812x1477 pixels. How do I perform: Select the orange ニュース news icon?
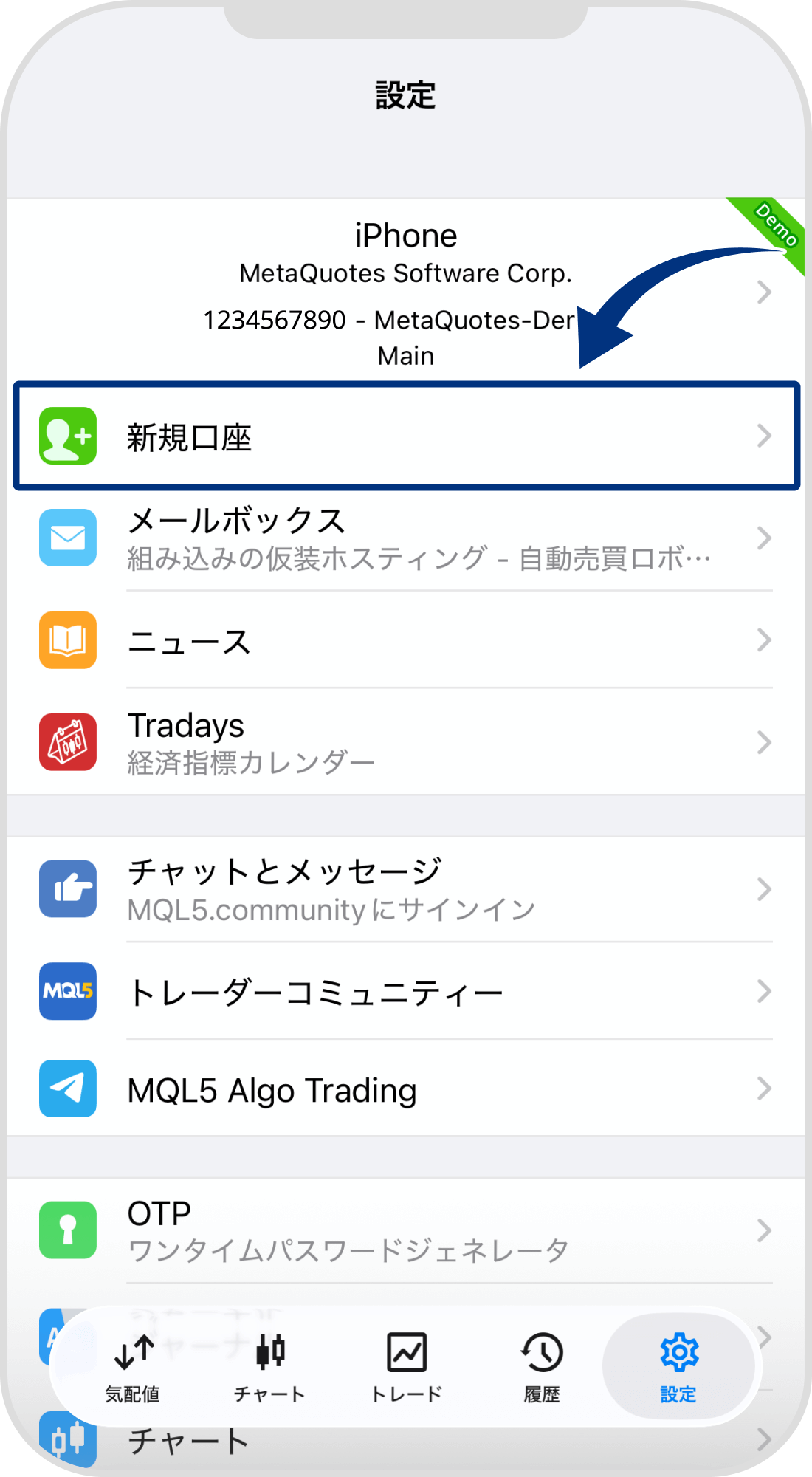pos(67,640)
